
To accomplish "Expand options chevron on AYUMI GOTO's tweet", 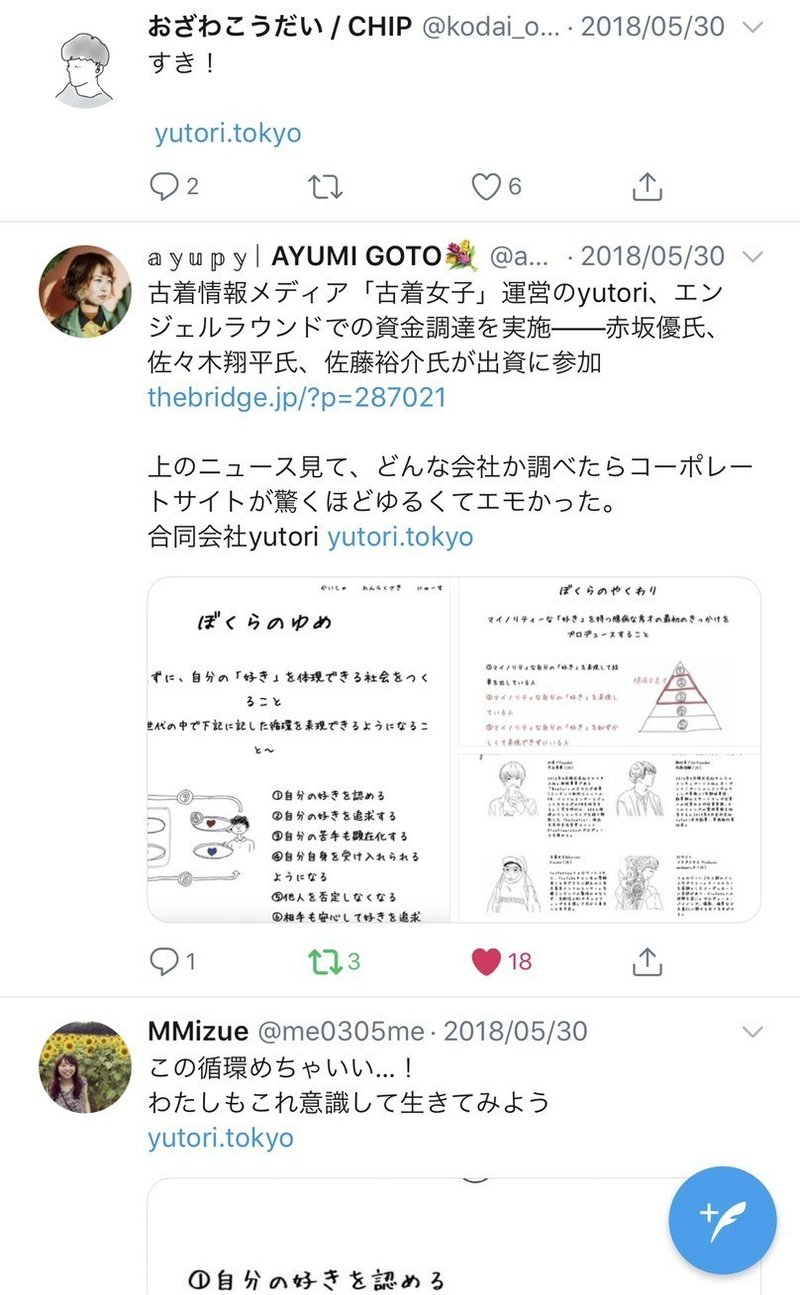I will click(753, 256).
